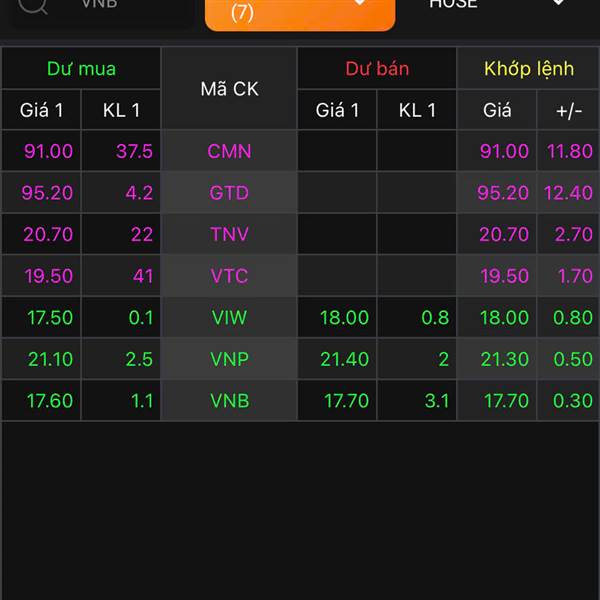View details for VNP stock

coord(229,359)
